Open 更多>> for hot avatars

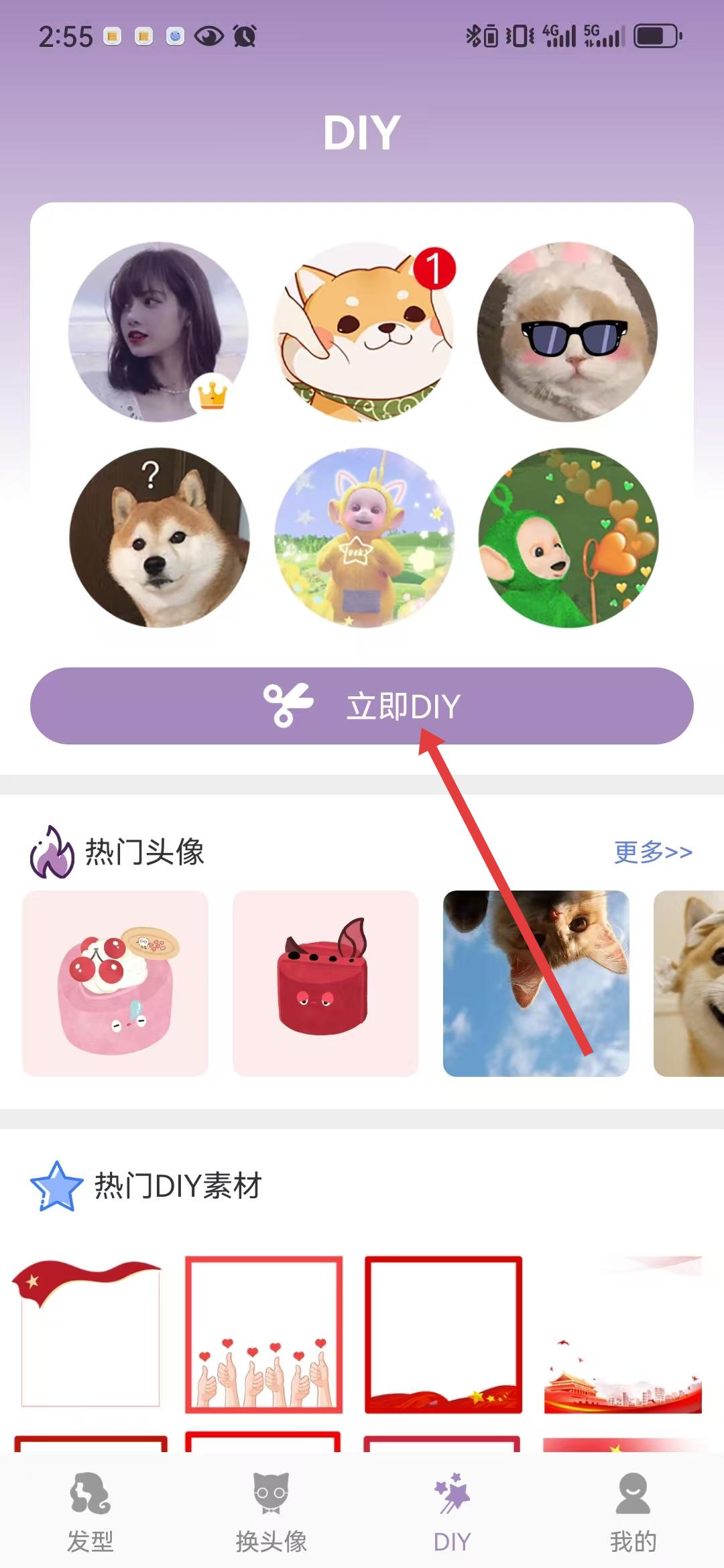click(x=653, y=852)
